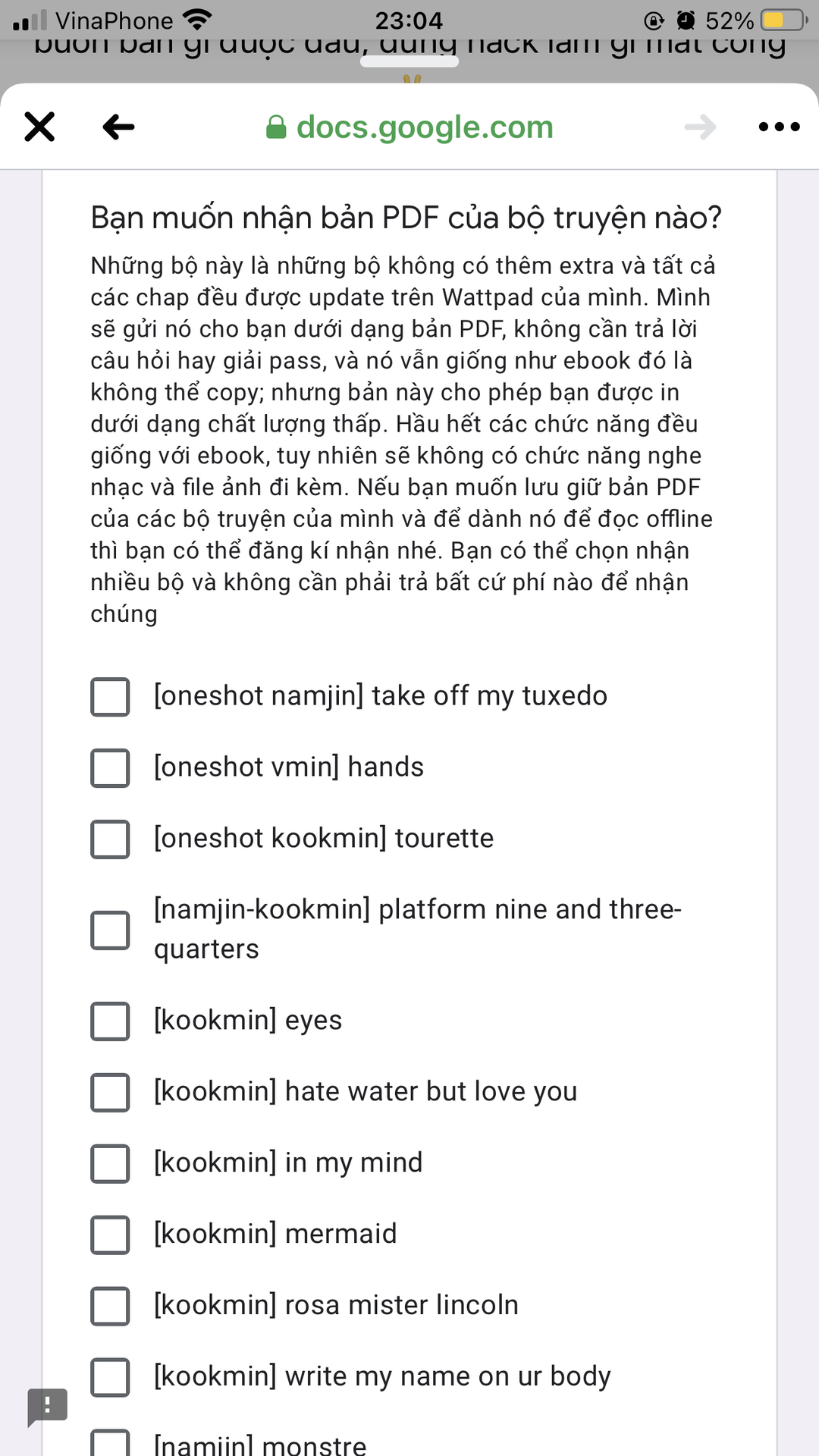The width and height of the screenshot is (819, 1456).
Task: Open the three-dot overflow menu
Action: pyautogui.click(x=779, y=127)
